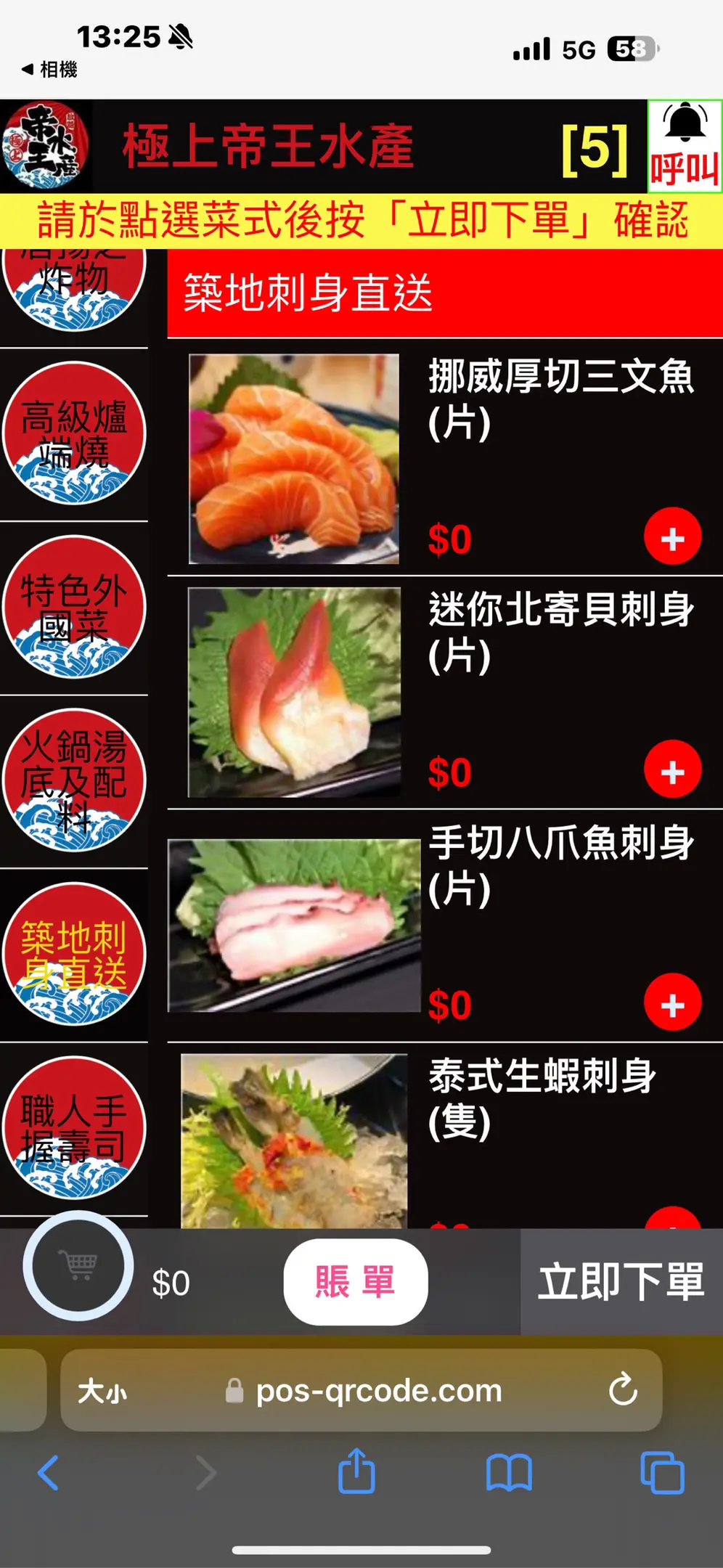Return to the 相機 app
The image size is (723, 1568).
tap(49, 70)
